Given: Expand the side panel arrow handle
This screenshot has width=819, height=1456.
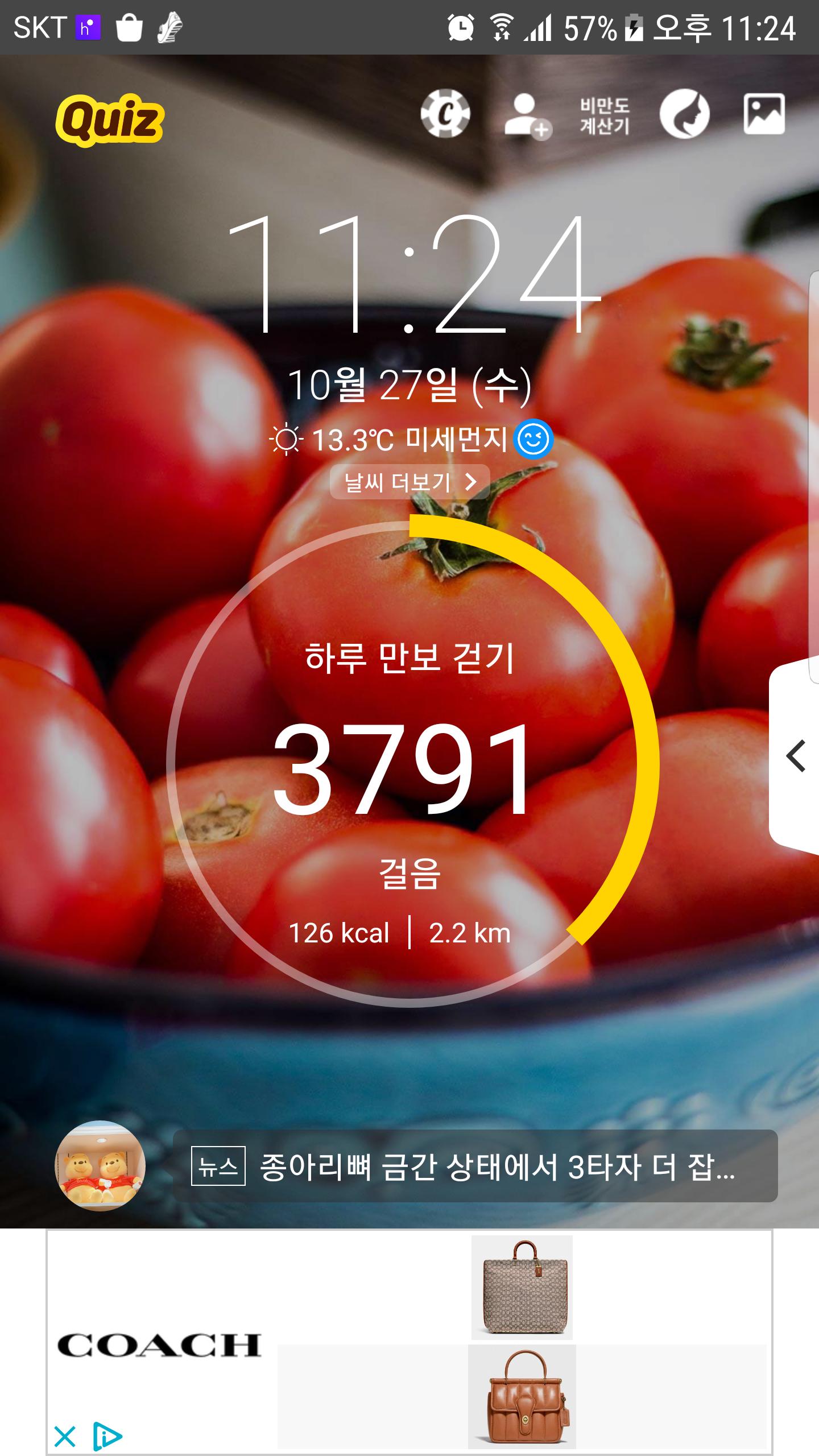Looking at the screenshot, I should coord(795,756).
